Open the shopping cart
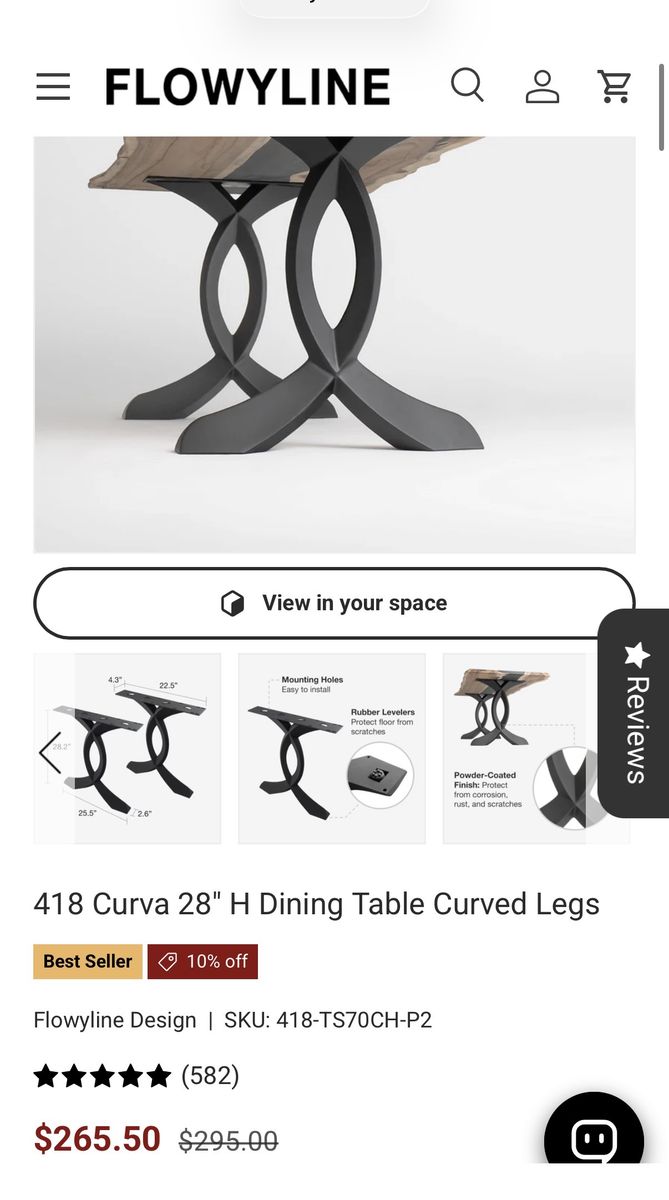Viewport: 669px width, 1200px height. coord(615,87)
